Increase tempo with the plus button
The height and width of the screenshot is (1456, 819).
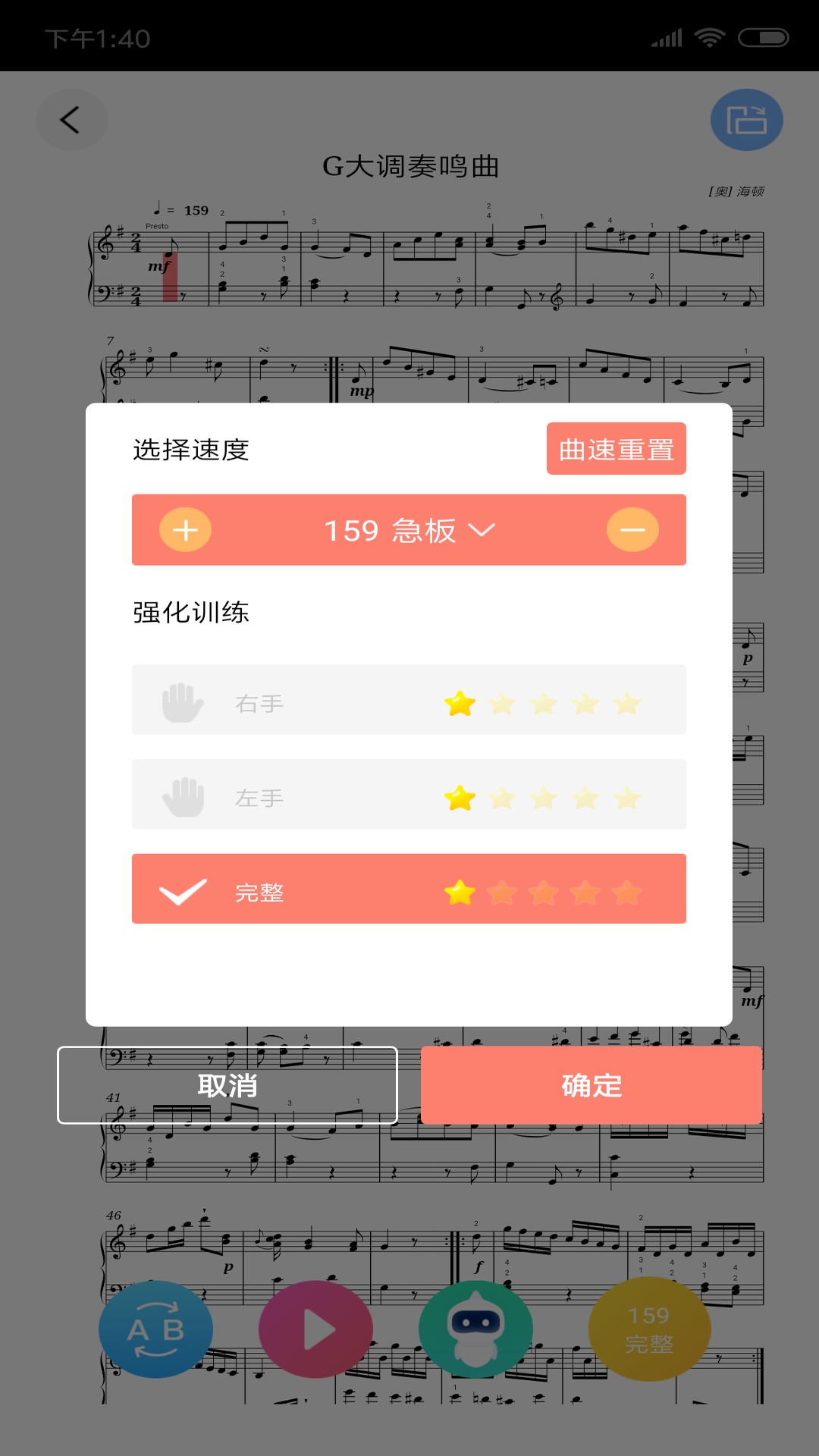(x=185, y=529)
